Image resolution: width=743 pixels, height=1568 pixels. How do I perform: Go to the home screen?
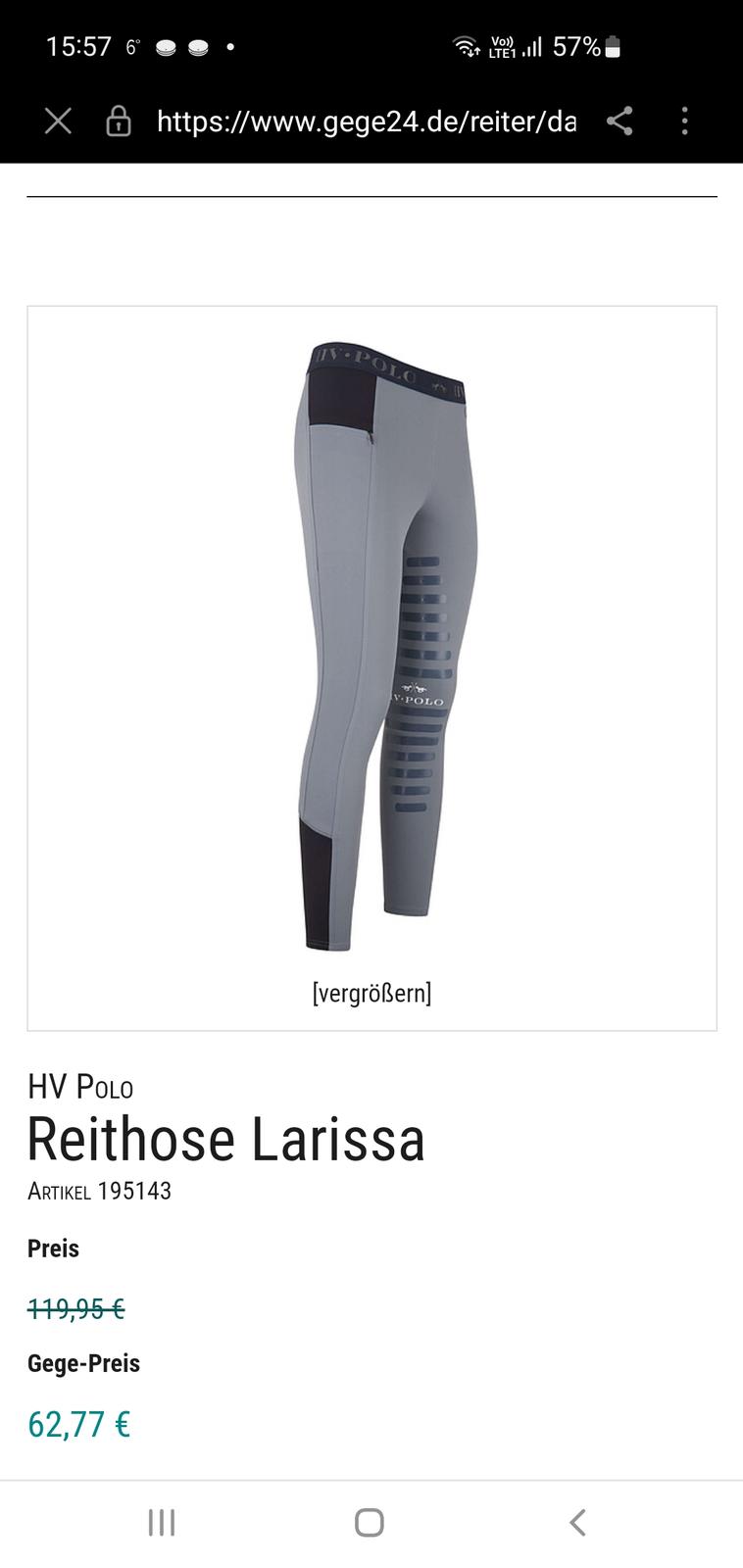(370, 1522)
